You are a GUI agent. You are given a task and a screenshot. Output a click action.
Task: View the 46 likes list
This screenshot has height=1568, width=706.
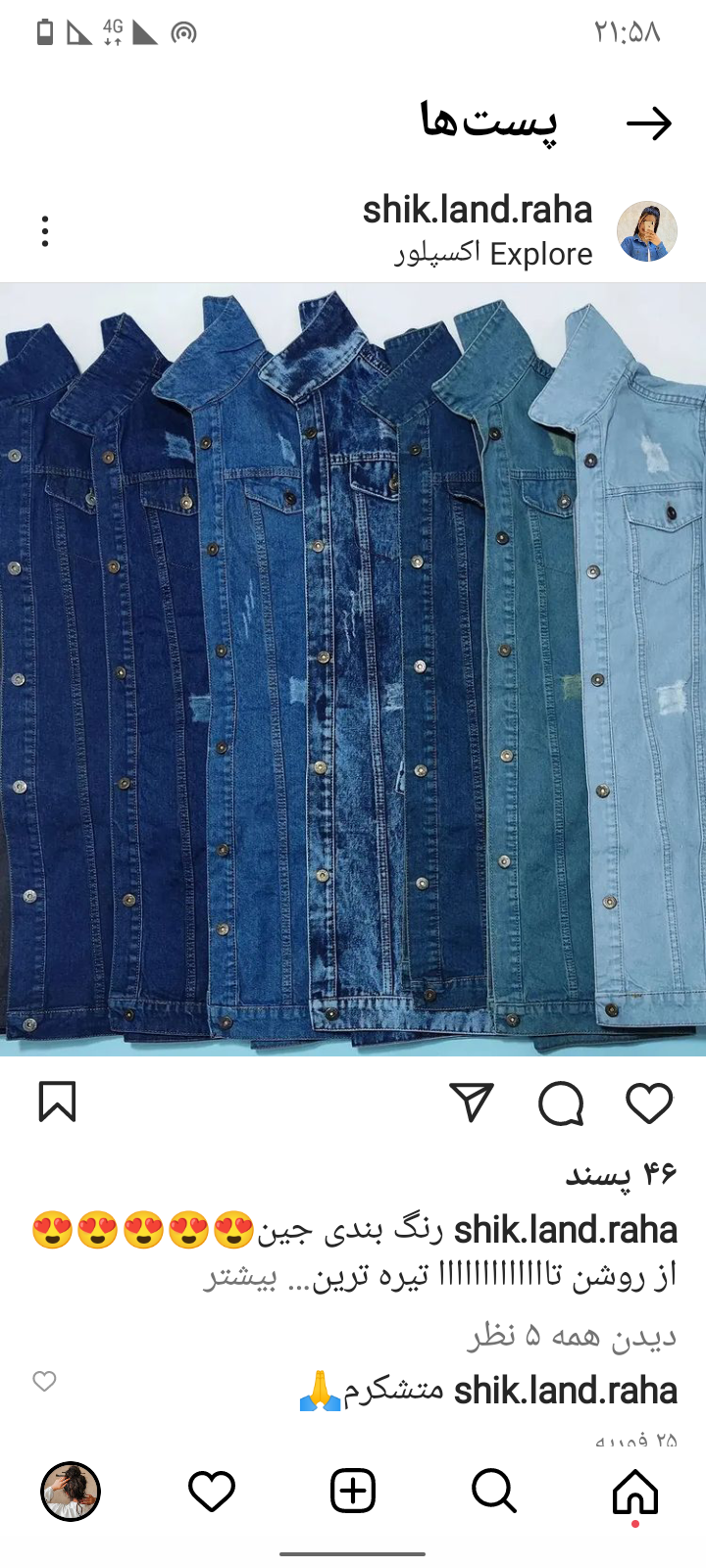click(x=621, y=1173)
